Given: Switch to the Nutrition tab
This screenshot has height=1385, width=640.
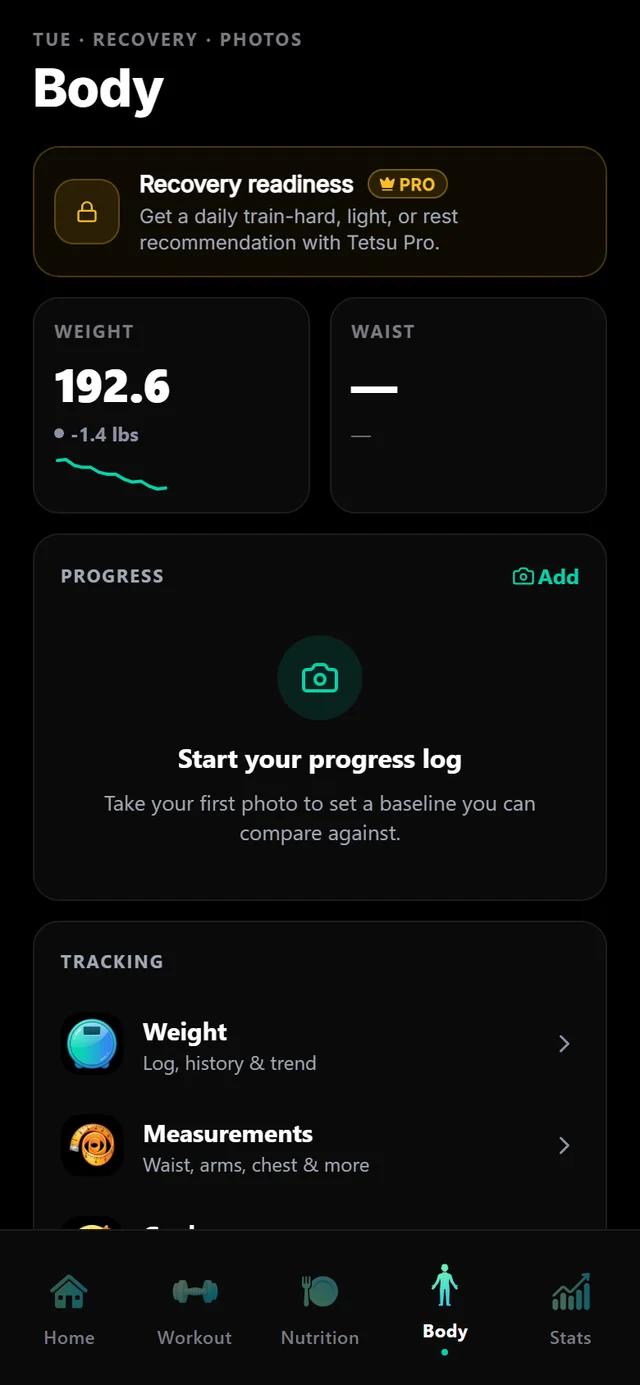Looking at the screenshot, I should pyautogui.click(x=320, y=1308).
